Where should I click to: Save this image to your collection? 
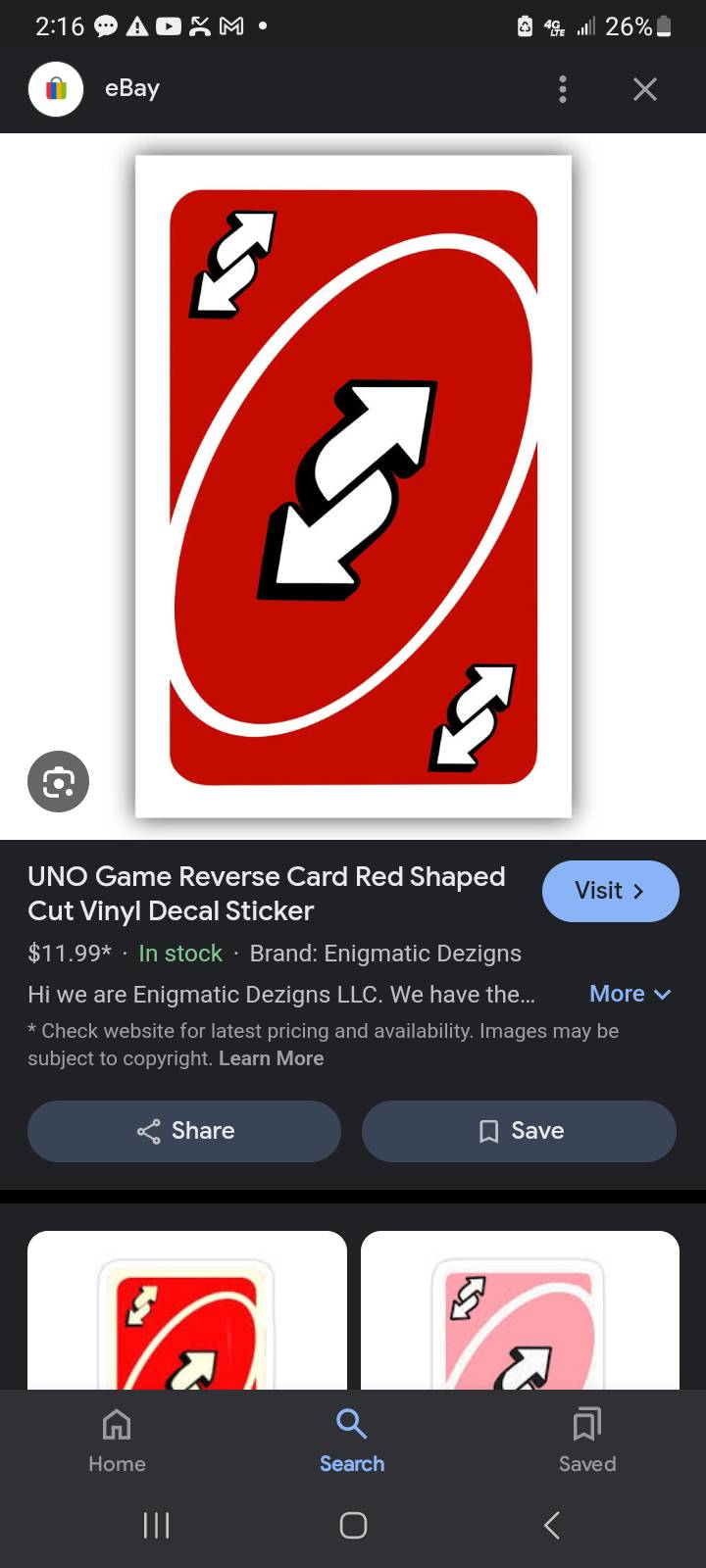pos(519,1131)
